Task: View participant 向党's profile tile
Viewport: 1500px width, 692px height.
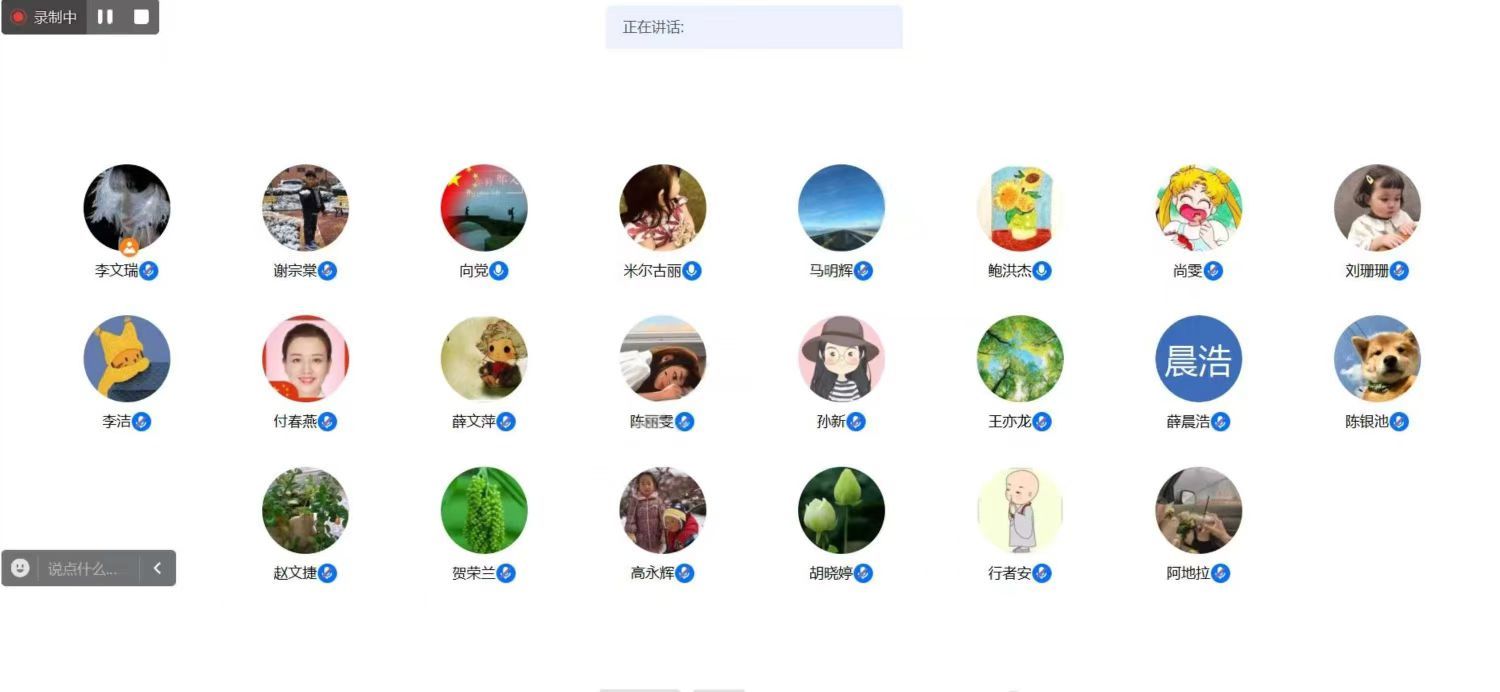Action: coord(484,207)
